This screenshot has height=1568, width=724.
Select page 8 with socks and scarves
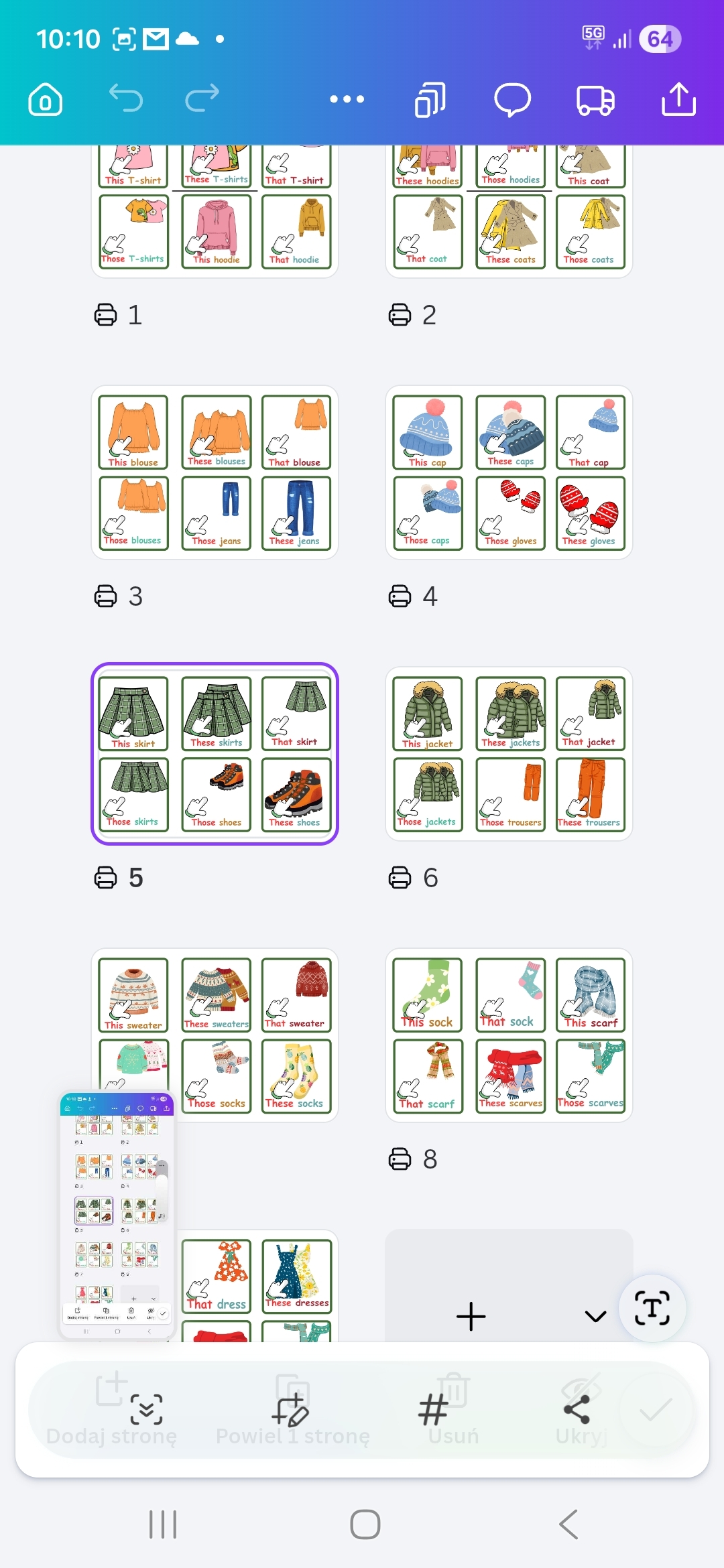(x=509, y=1035)
